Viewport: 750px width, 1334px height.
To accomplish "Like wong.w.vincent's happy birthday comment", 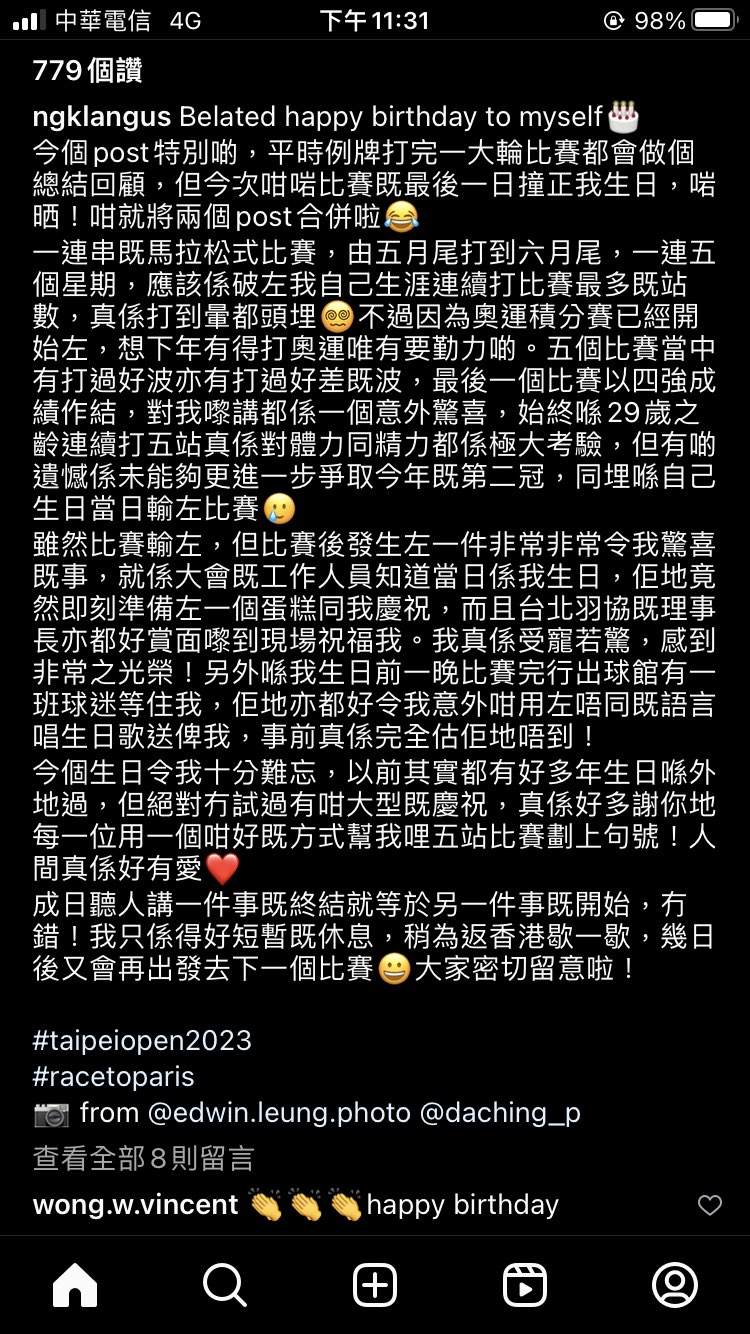I will click(709, 1206).
